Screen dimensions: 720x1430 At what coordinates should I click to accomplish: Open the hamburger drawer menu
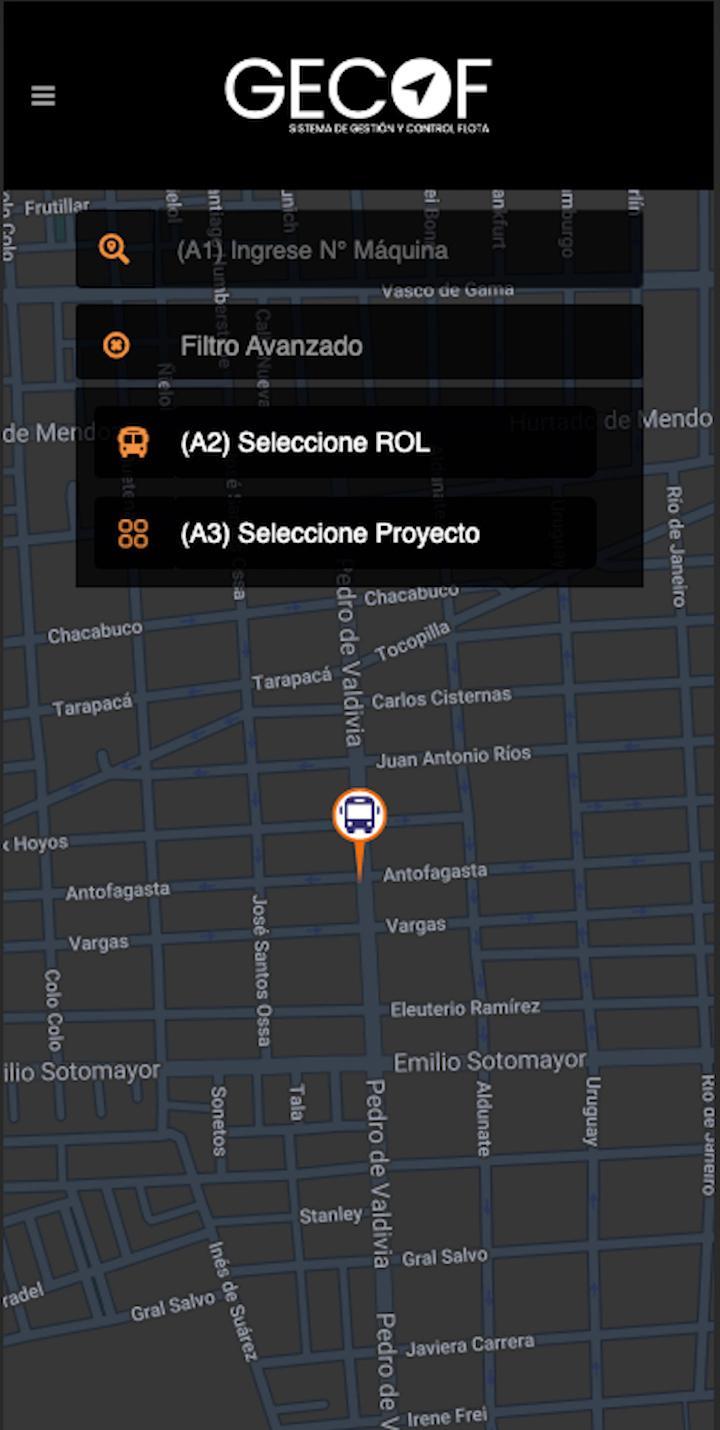click(43, 96)
